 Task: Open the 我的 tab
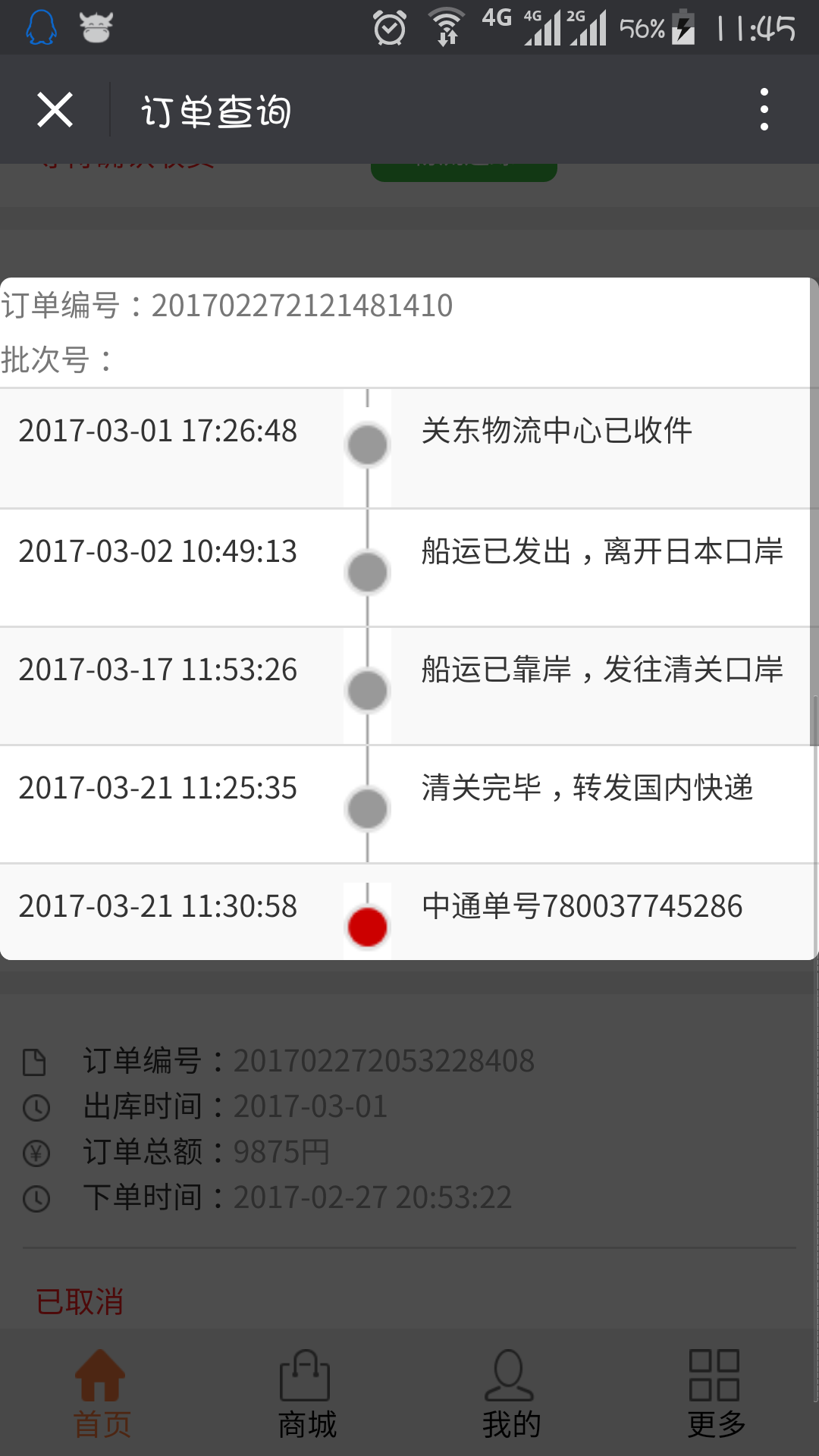pyautogui.click(x=511, y=1394)
